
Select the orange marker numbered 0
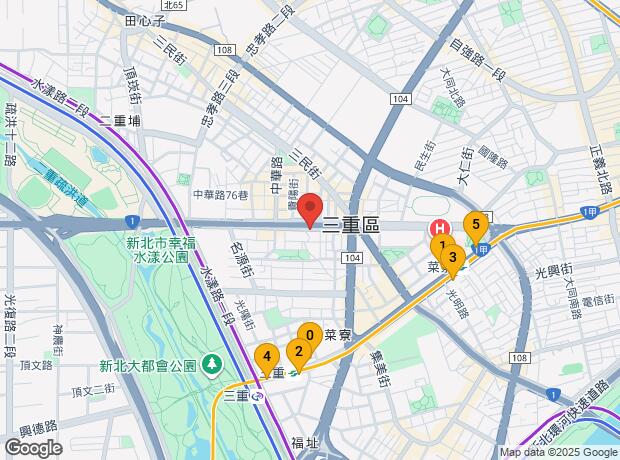[x=310, y=336]
